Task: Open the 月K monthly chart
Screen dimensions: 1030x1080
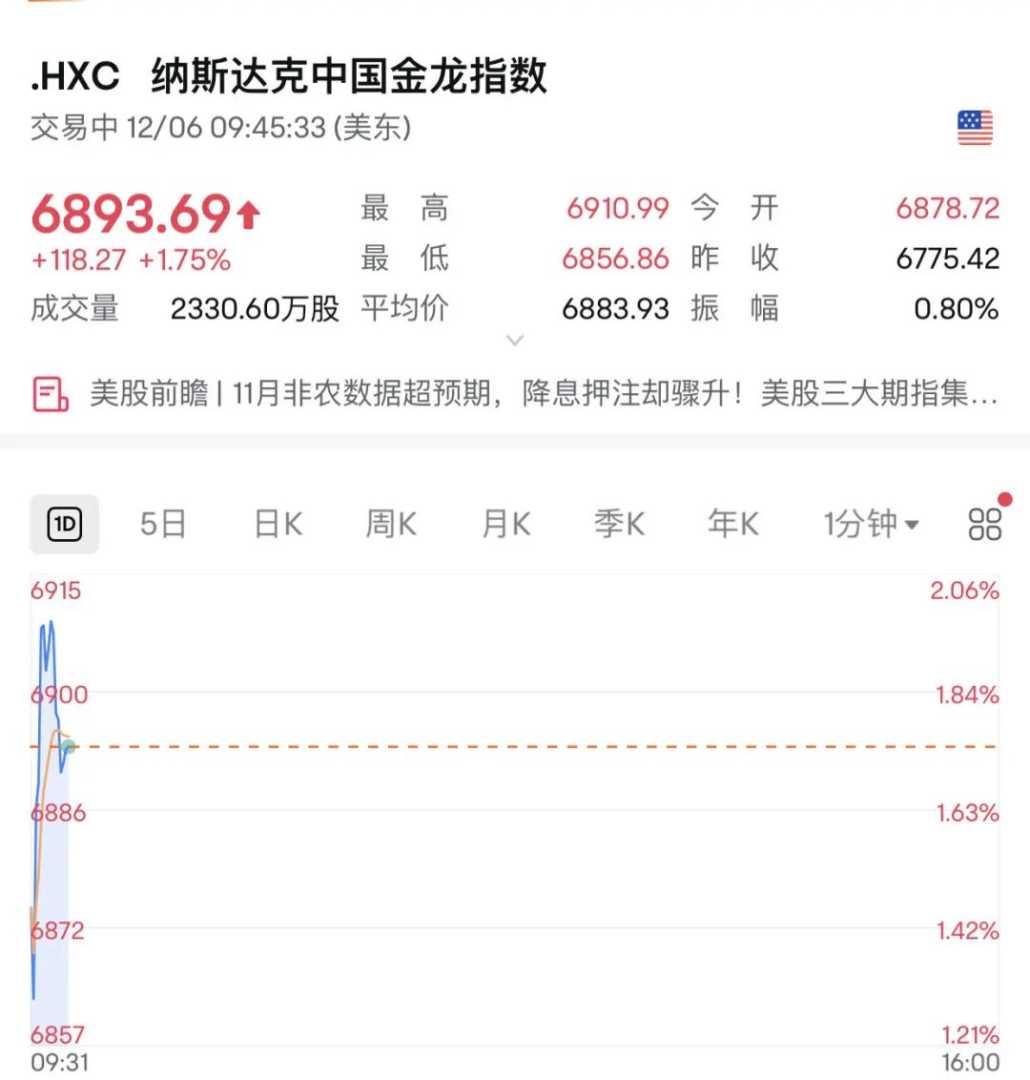Action: pos(506,524)
